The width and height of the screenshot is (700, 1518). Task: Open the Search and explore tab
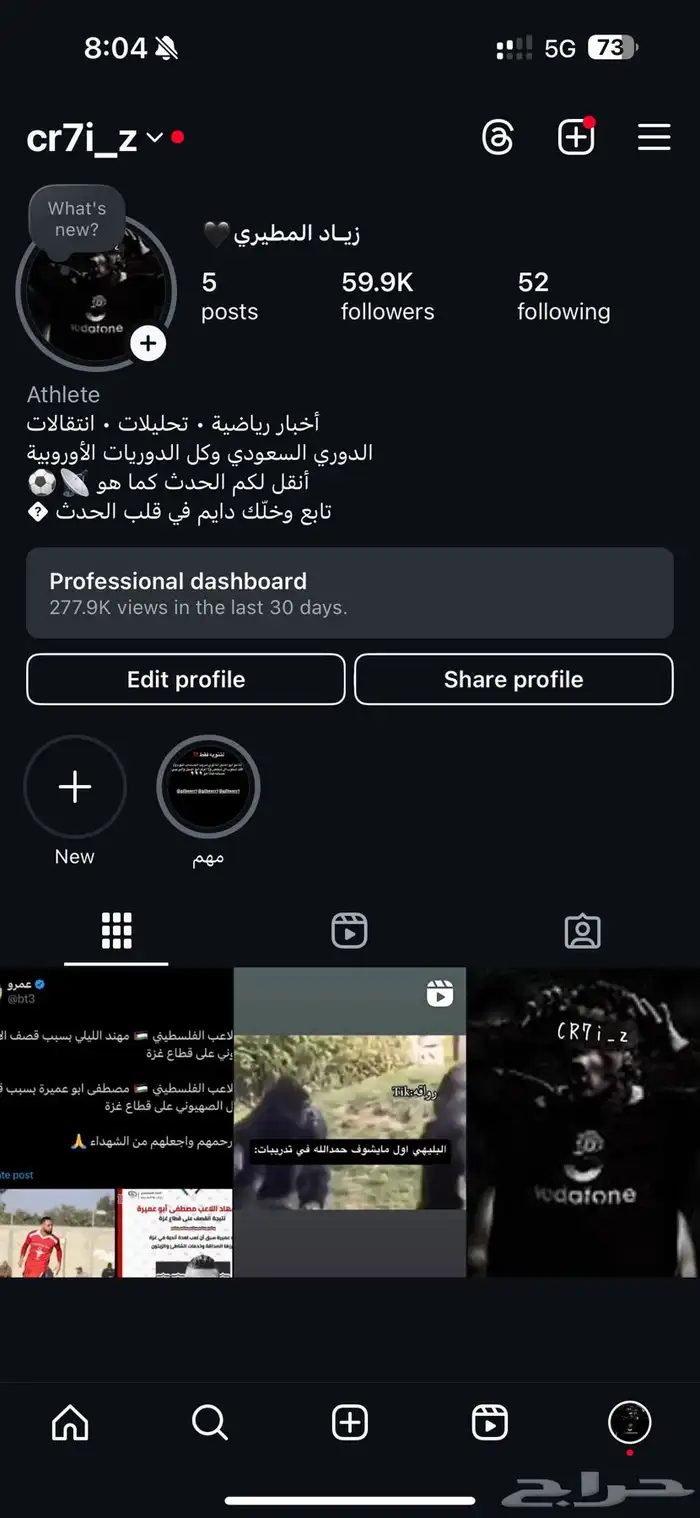210,1422
